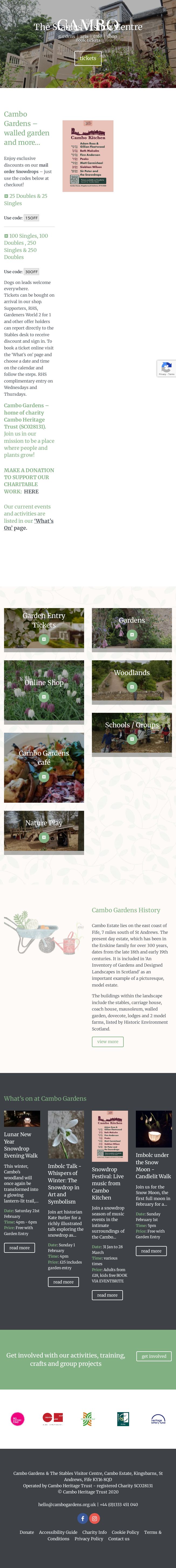This screenshot has height=1568, width=176.
Task: Tap the tickets button in the header
Action: [88, 58]
